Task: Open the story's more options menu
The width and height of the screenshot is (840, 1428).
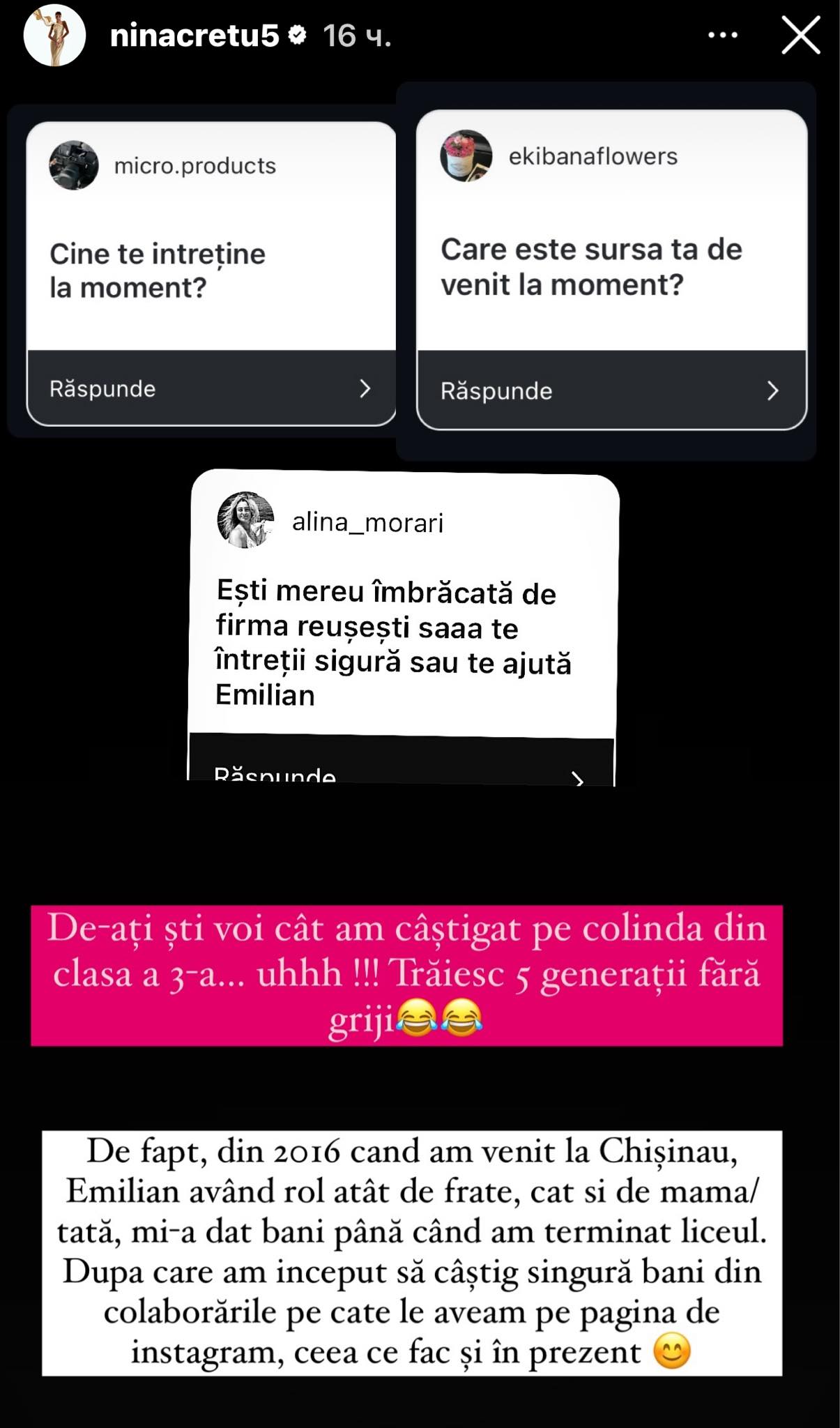Action: pos(722,35)
